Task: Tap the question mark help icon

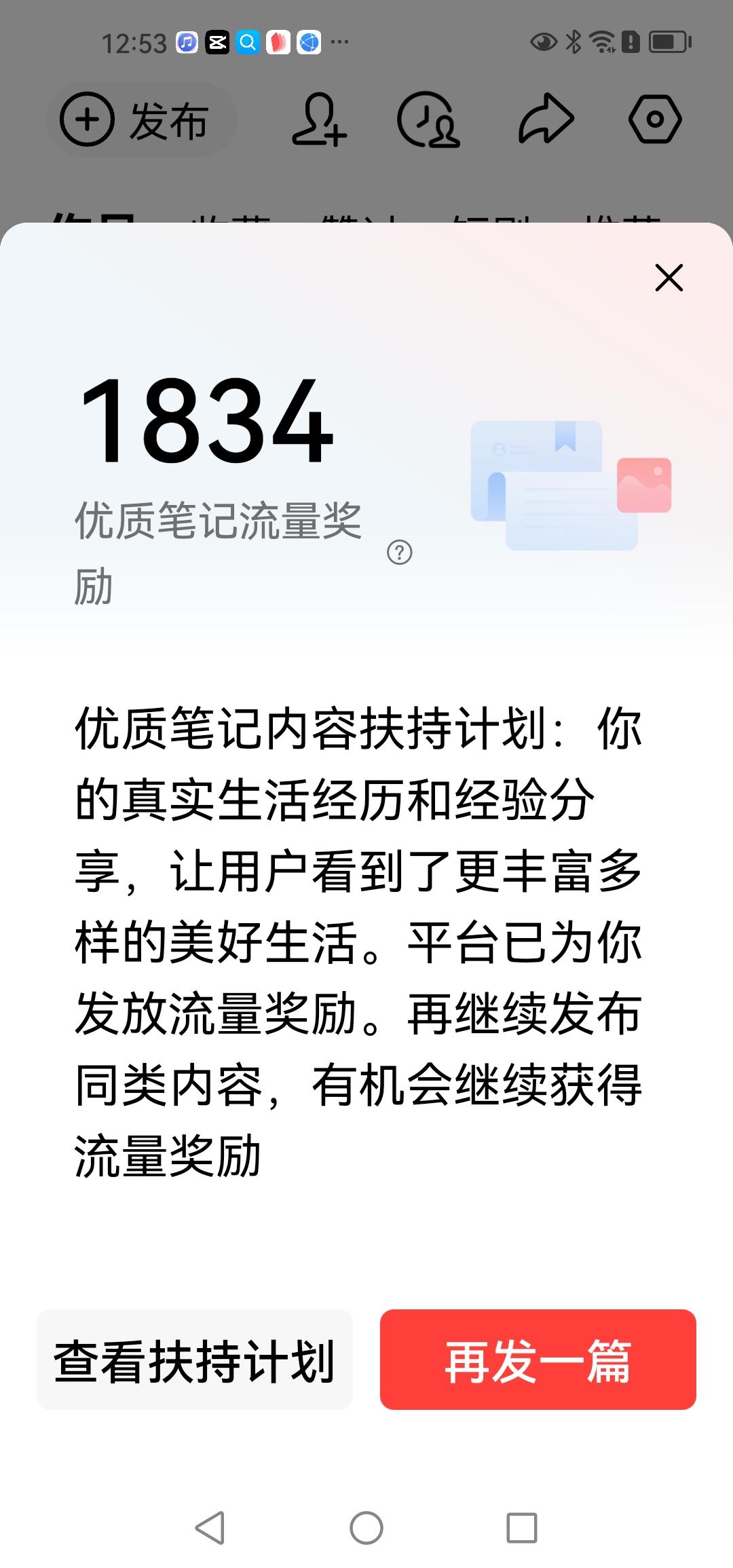Action: pos(400,553)
